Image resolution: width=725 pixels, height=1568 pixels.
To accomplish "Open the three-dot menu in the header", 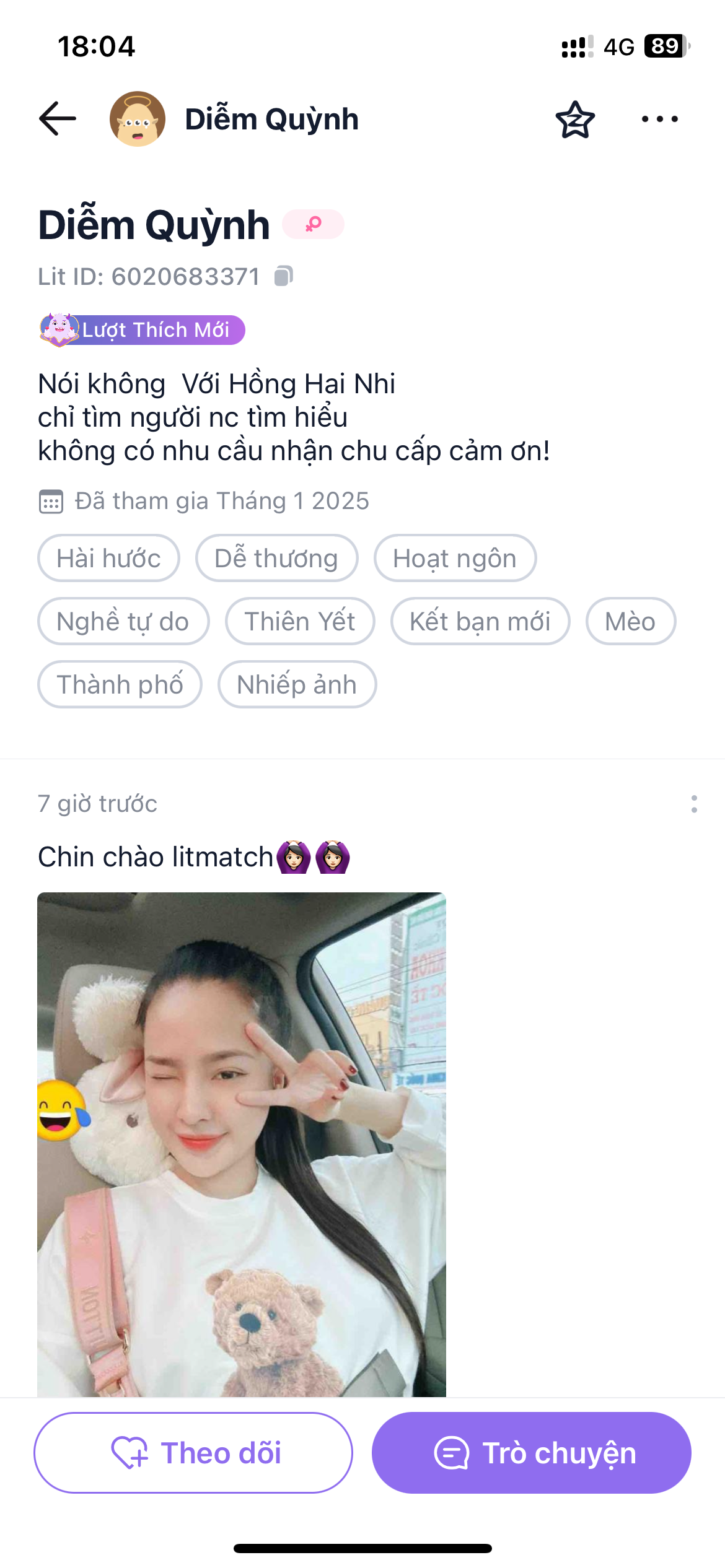I will 659,119.
